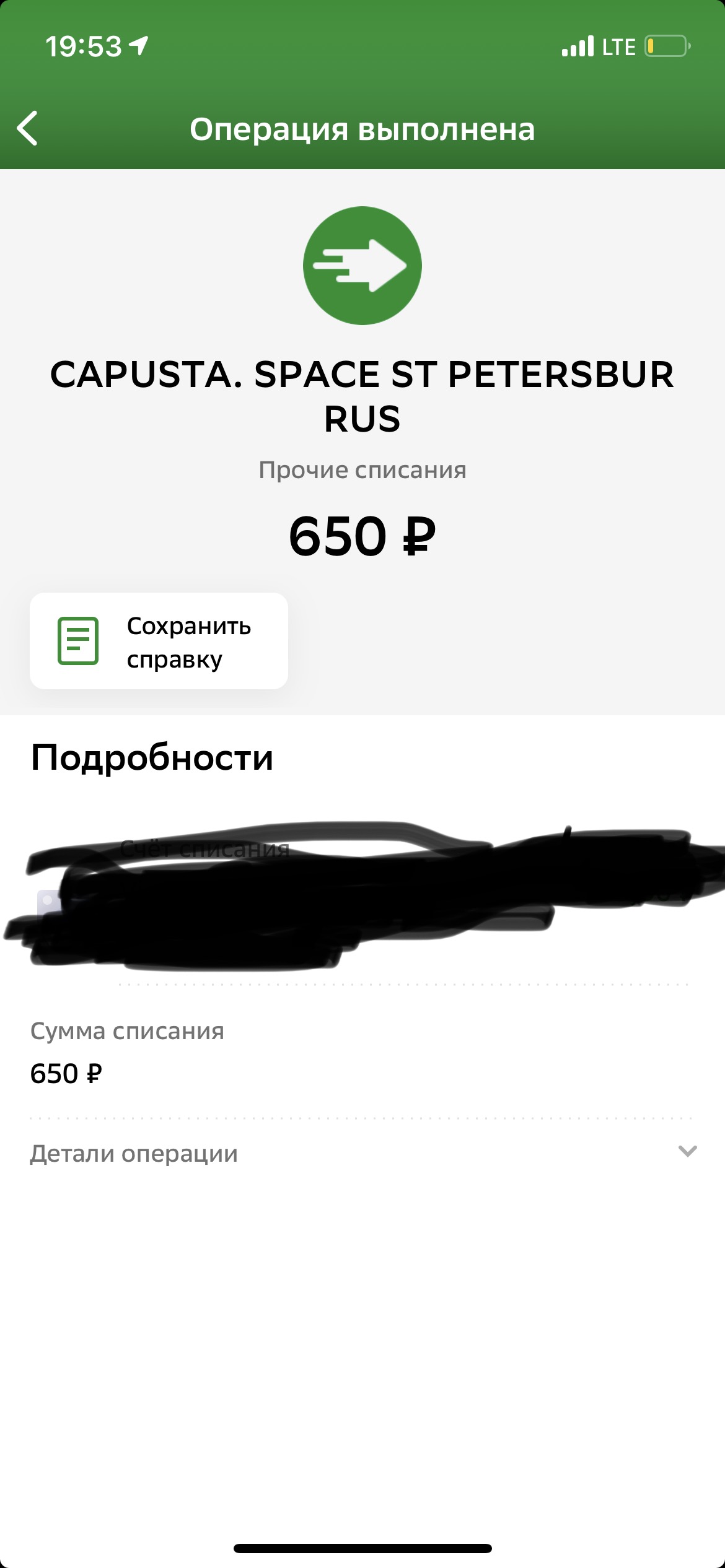Go back using the top arrow

27,129
